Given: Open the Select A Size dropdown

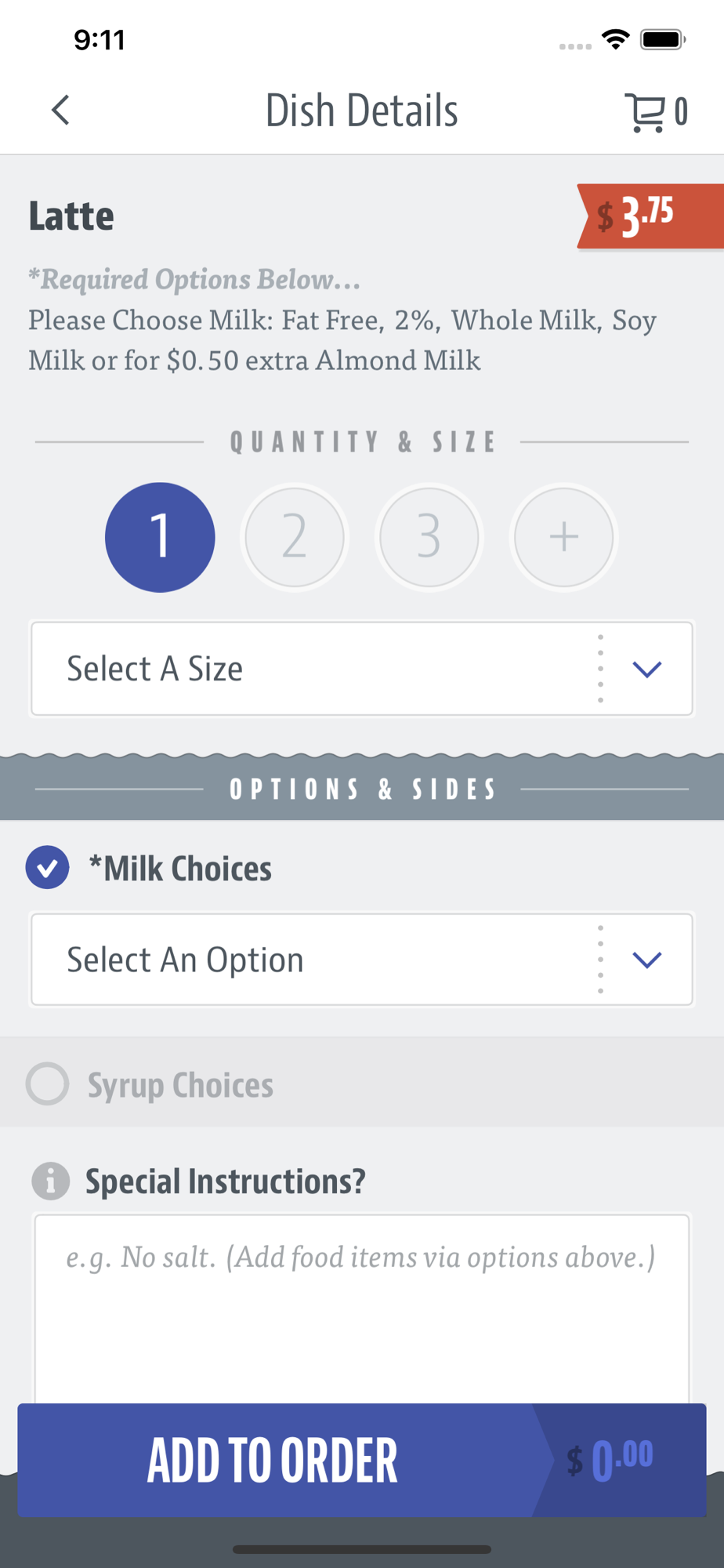Looking at the screenshot, I should [361, 669].
